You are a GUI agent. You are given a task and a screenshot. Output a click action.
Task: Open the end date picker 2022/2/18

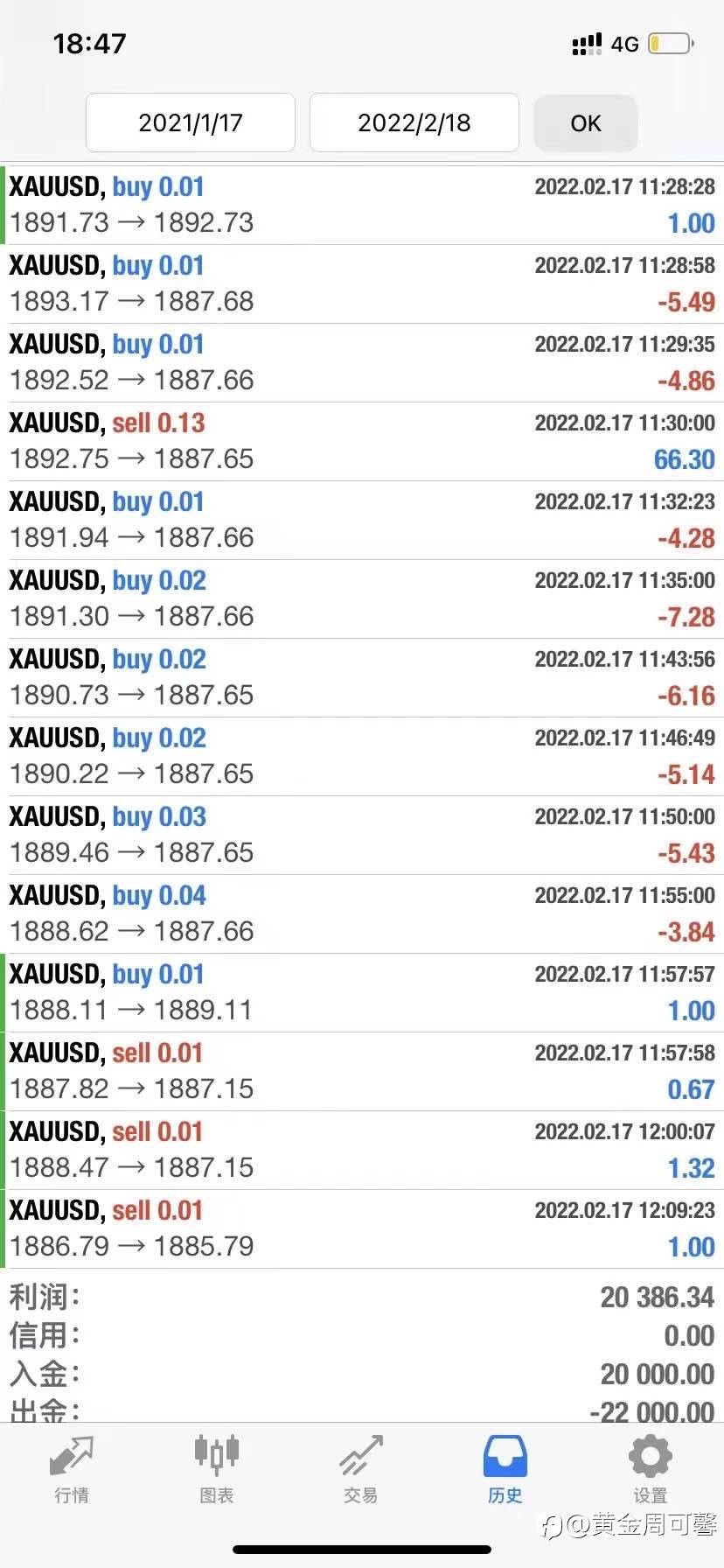coord(414,122)
